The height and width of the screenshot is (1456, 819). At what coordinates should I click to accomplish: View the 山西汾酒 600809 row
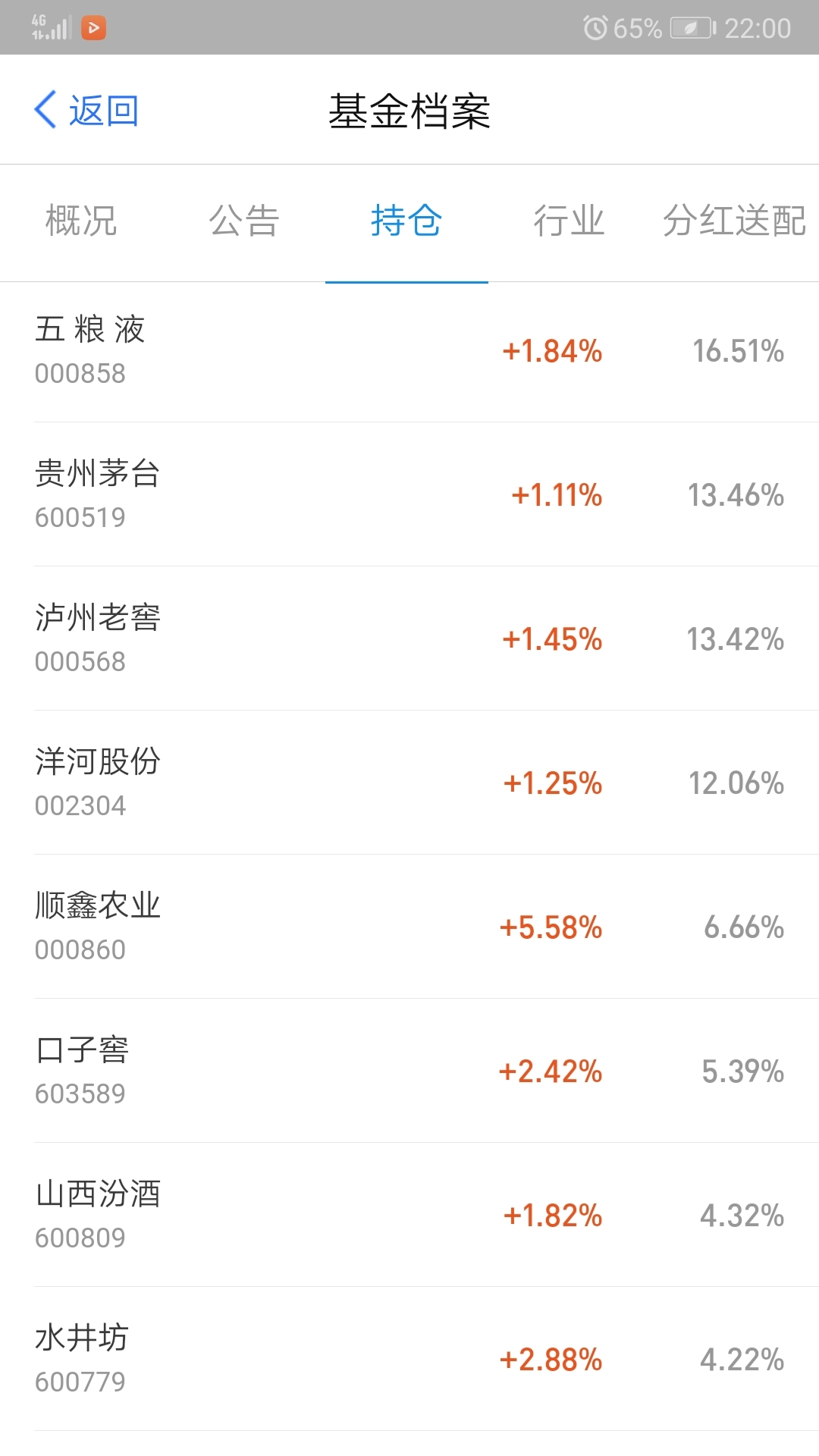409,1215
